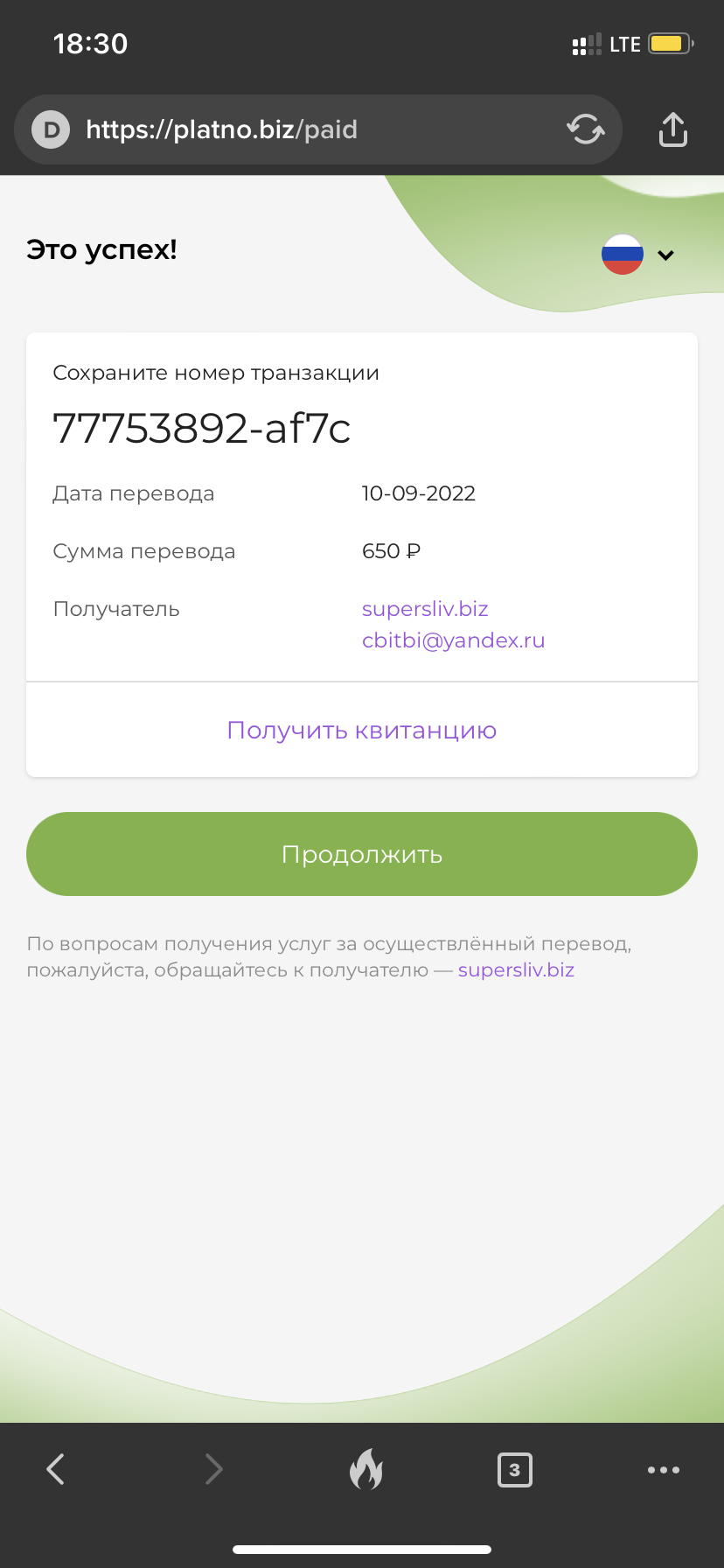This screenshot has width=724, height=1568.
Task: Open supersliv.biz link in the footer note
Action: point(516,970)
